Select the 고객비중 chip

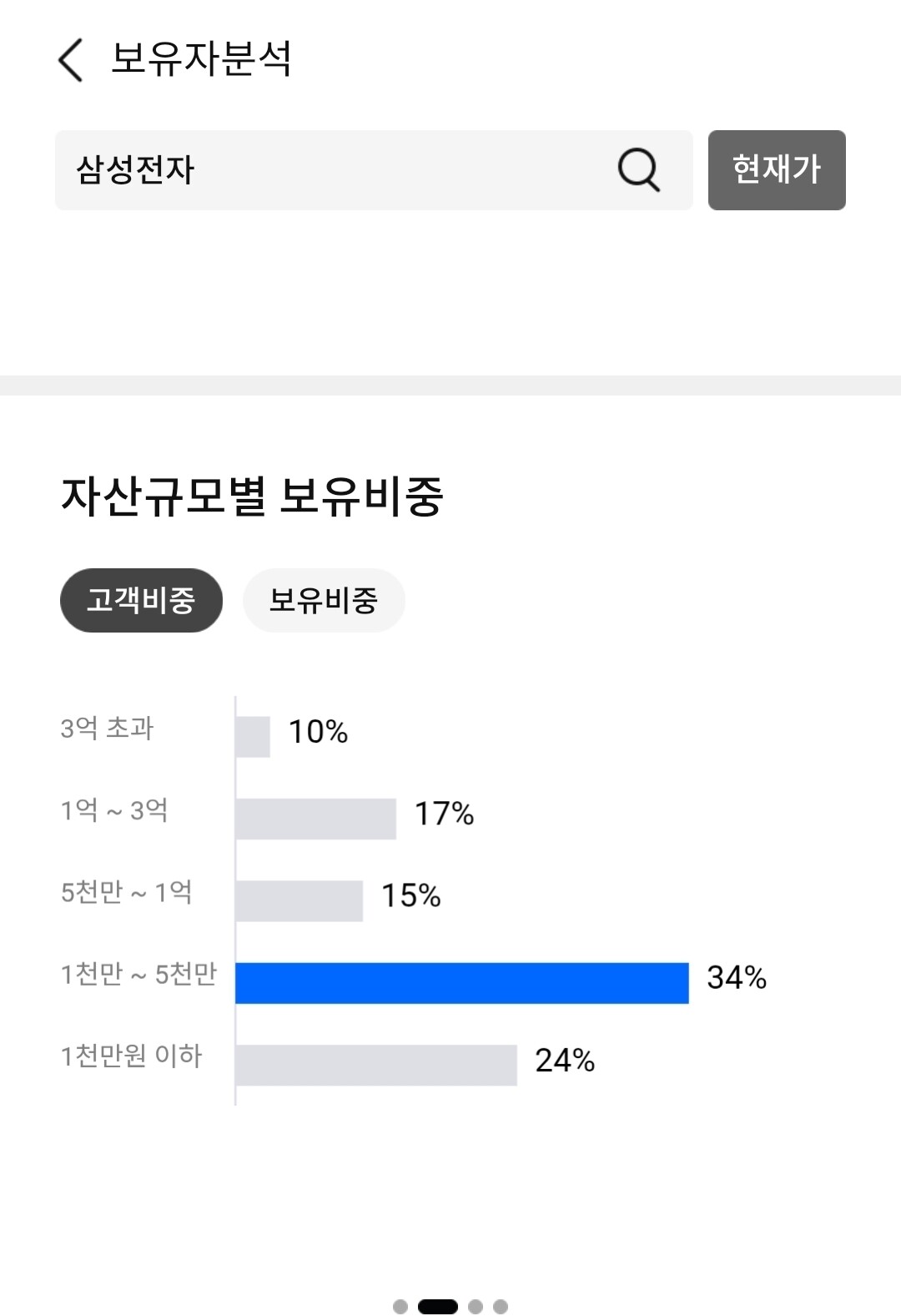coord(141,600)
